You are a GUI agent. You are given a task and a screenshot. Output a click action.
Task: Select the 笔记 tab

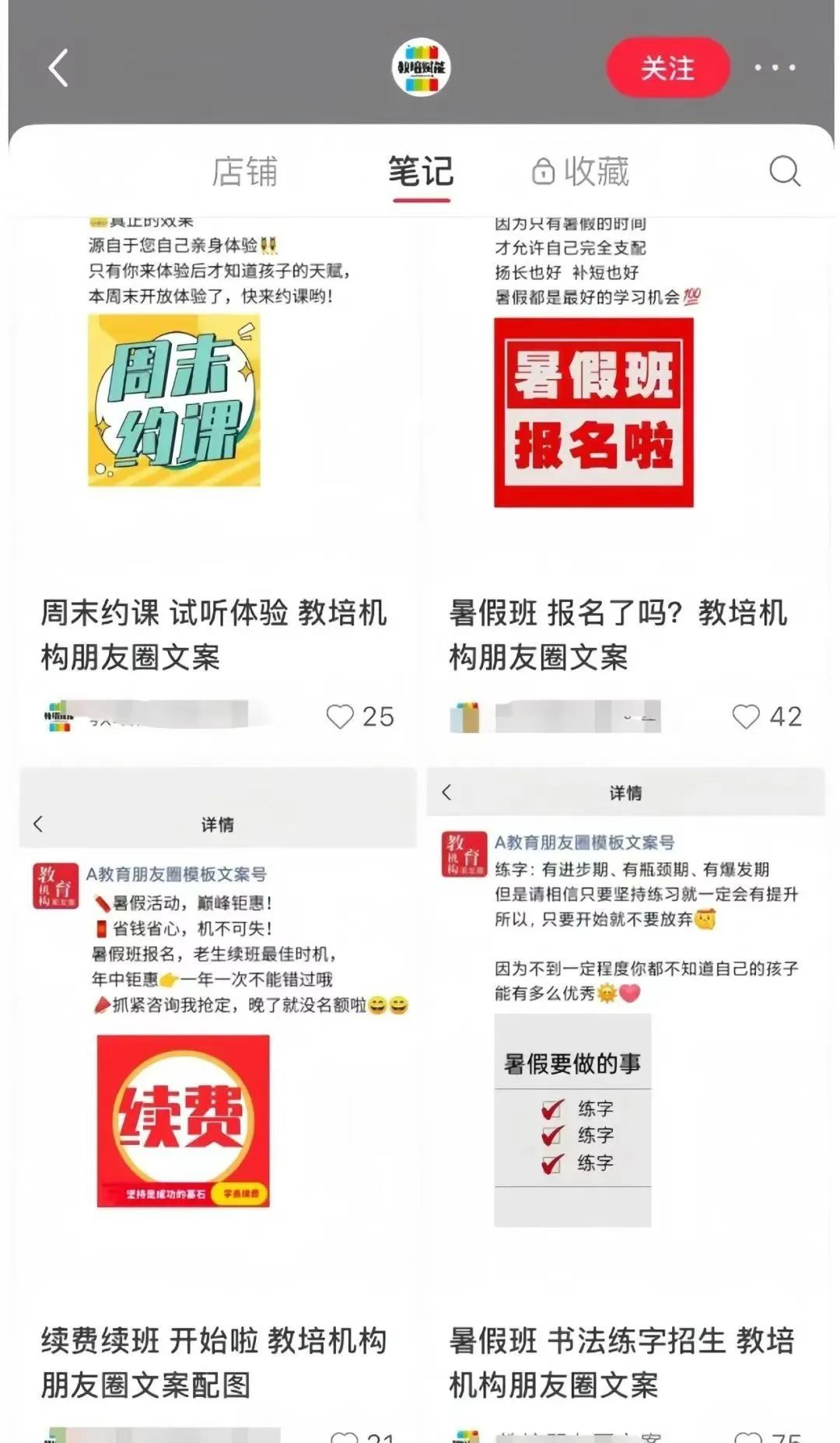pyautogui.click(x=418, y=172)
